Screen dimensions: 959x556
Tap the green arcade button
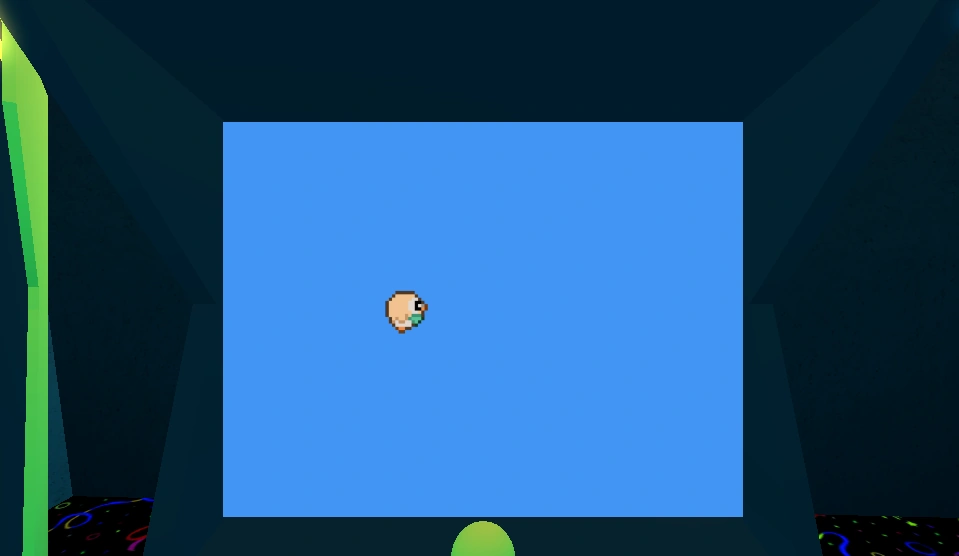(x=483, y=541)
